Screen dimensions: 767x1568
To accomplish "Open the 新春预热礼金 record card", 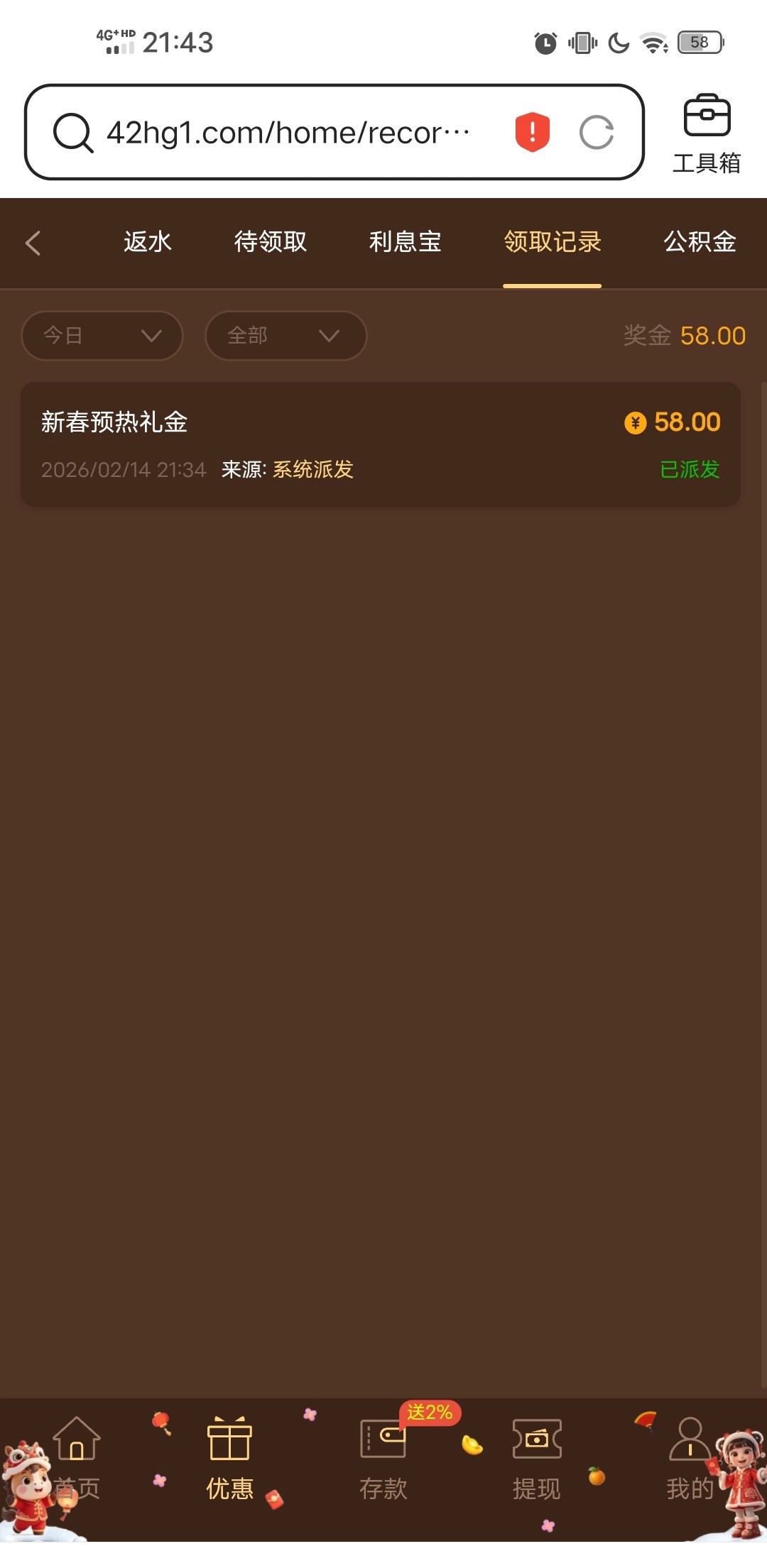I will point(380,444).
